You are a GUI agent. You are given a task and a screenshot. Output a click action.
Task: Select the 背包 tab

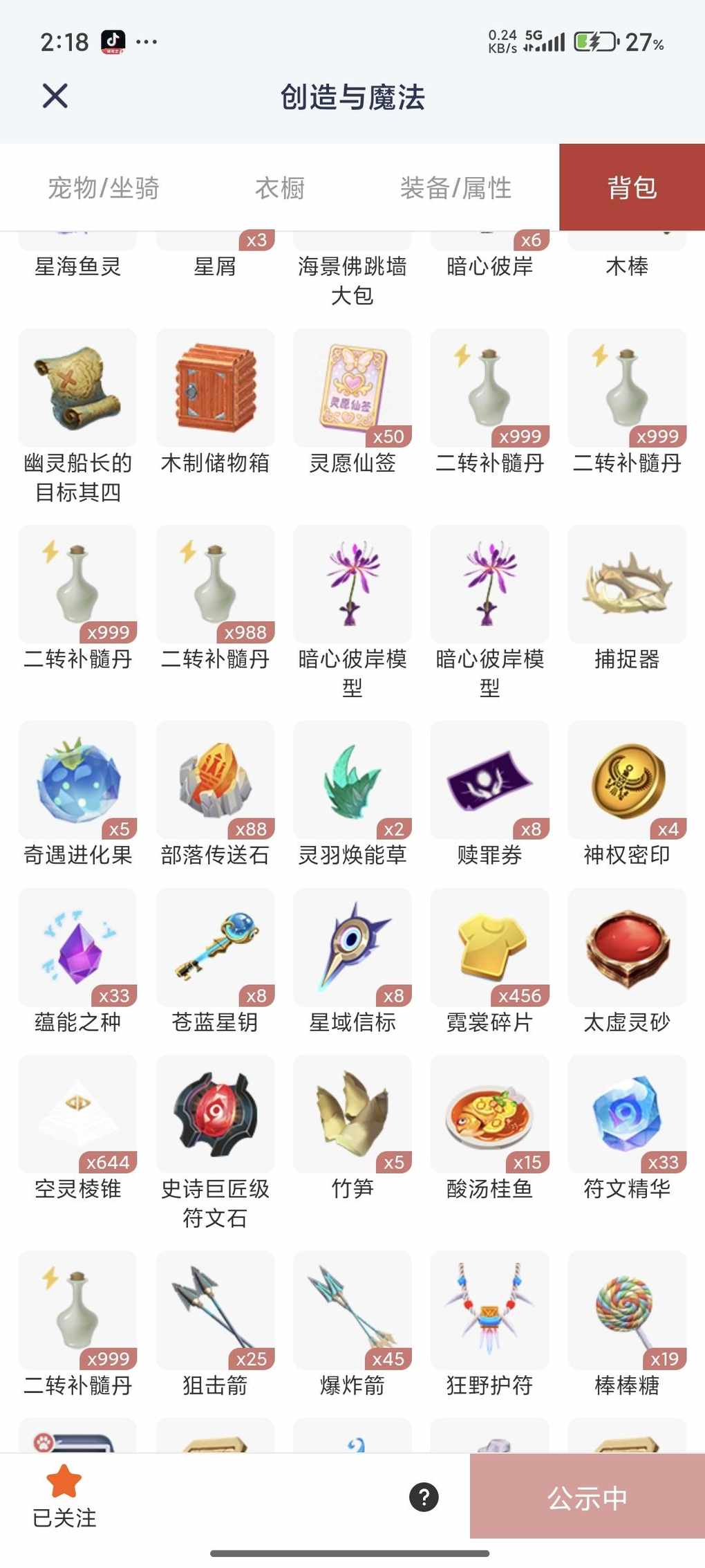point(632,187)
